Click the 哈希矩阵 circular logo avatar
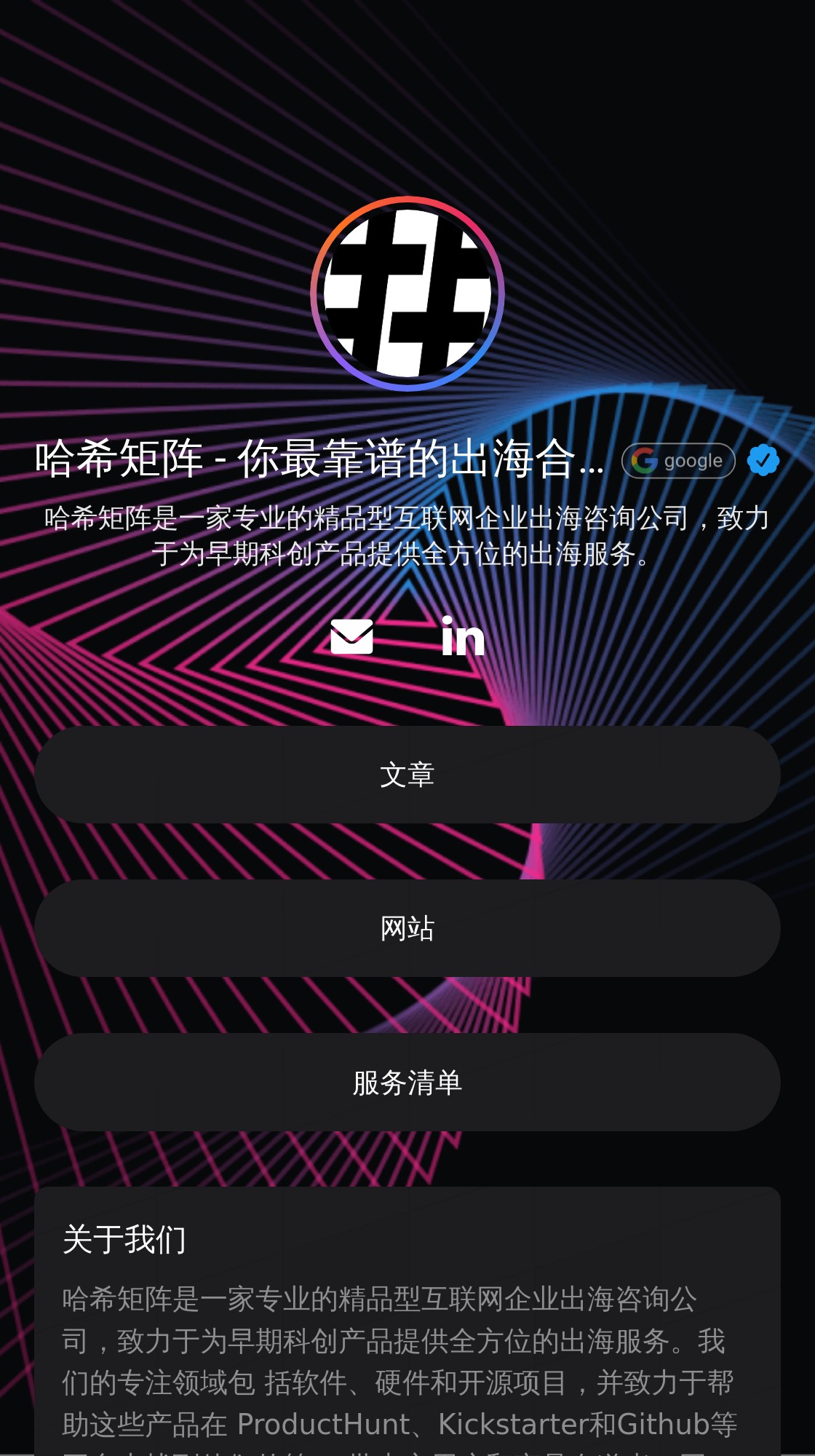Viewport: 815px width, 1456px height. [406, 293]
